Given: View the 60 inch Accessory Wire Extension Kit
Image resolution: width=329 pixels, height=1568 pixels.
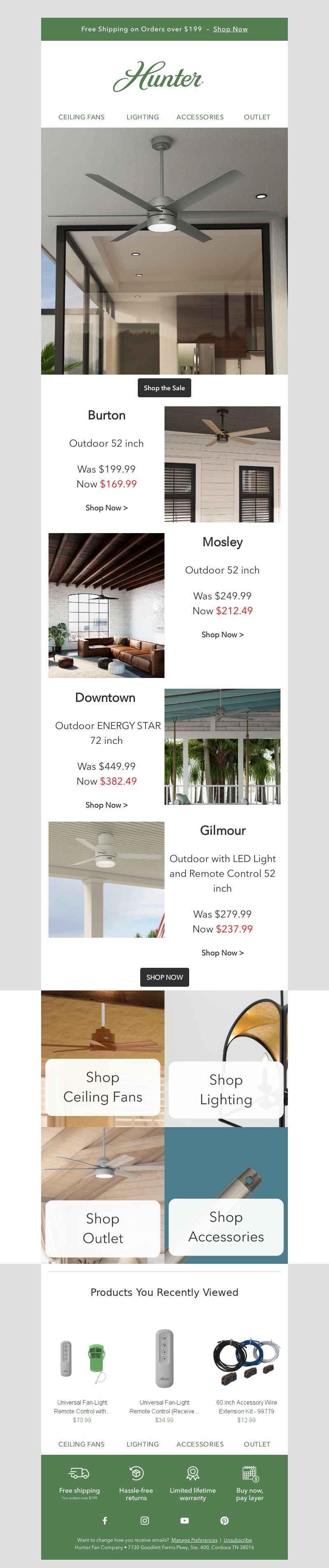Looking at the screenshot, I should click(x=246, y=1381).
